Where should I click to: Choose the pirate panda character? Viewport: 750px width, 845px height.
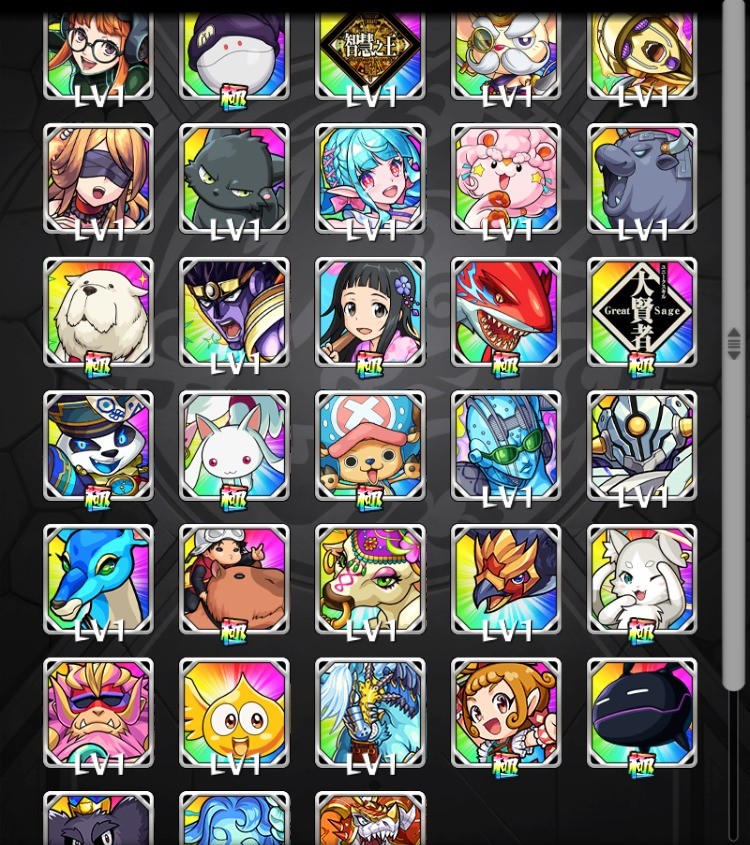98,445
